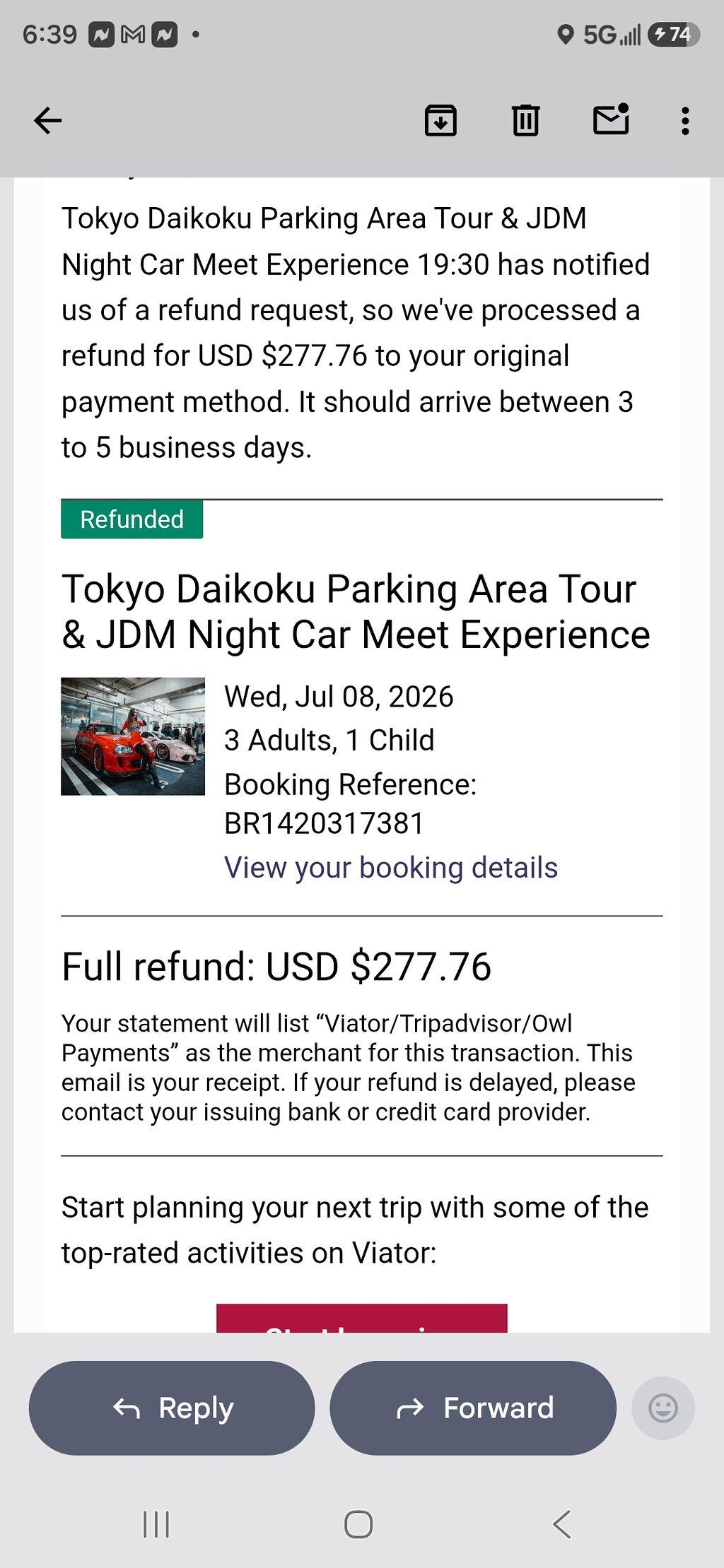Mark this email as unread

611,119
